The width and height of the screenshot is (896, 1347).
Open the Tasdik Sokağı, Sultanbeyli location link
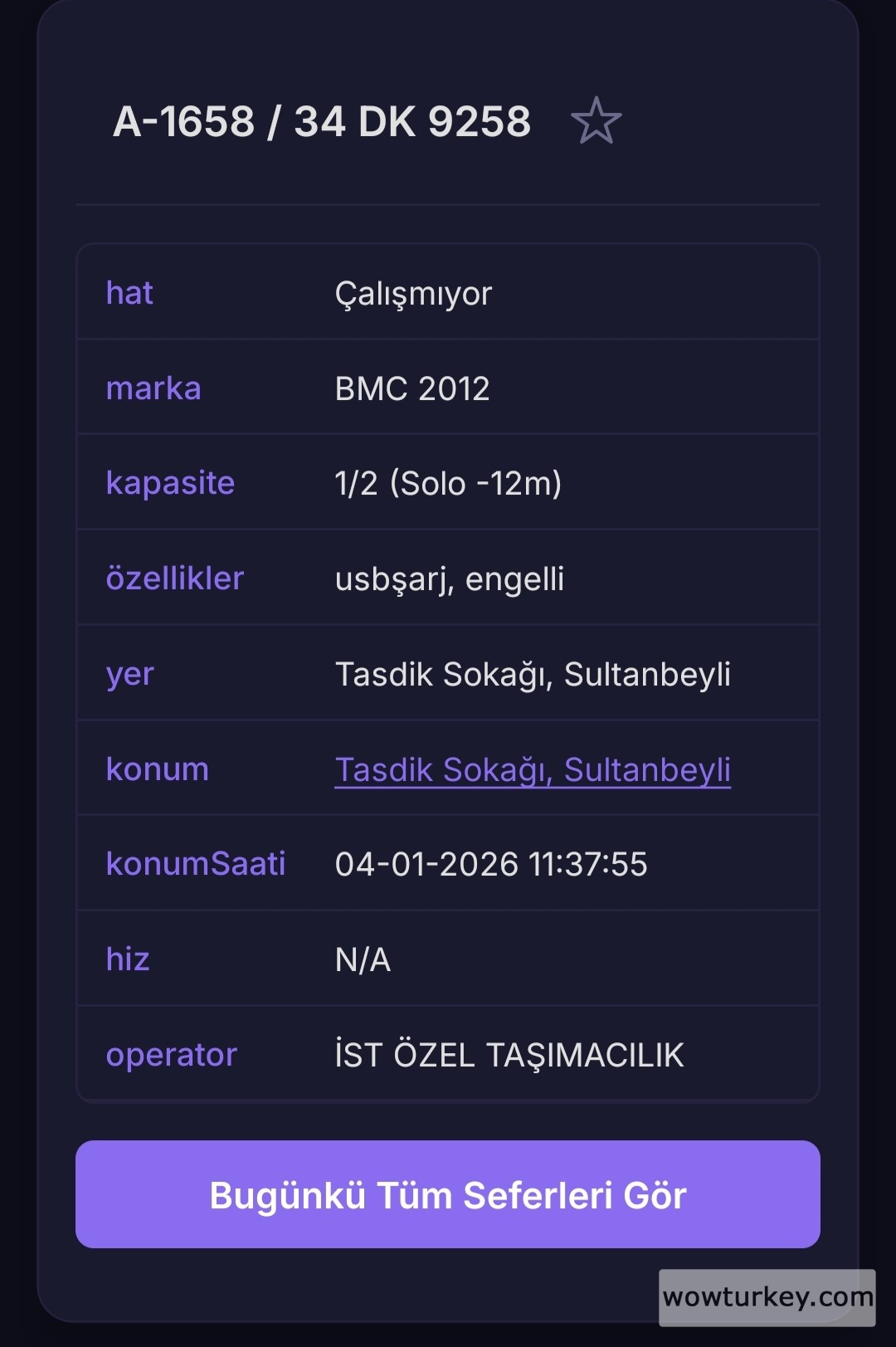click(532, 769)
